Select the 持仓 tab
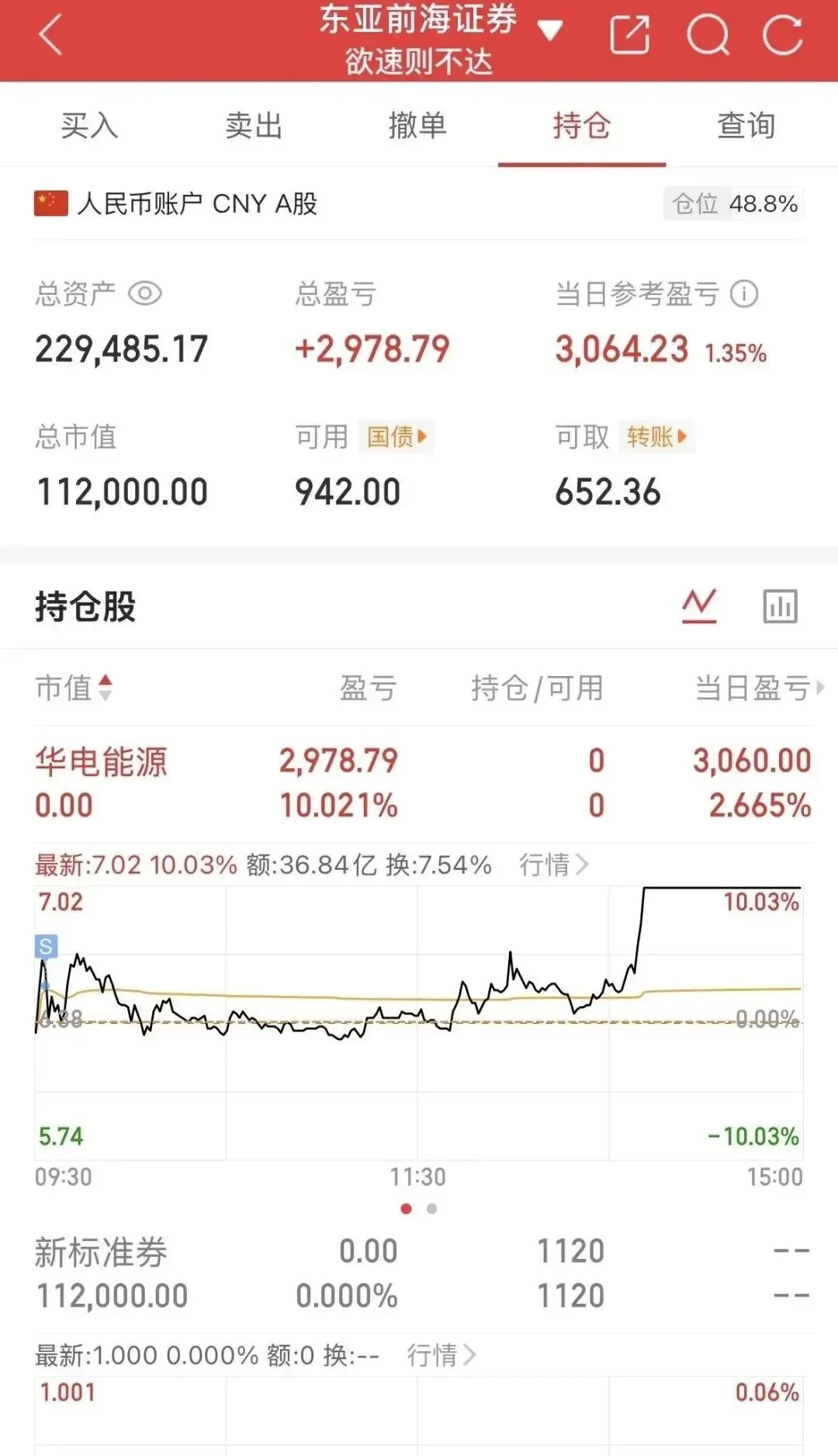838x1456 pixels. 582,126
